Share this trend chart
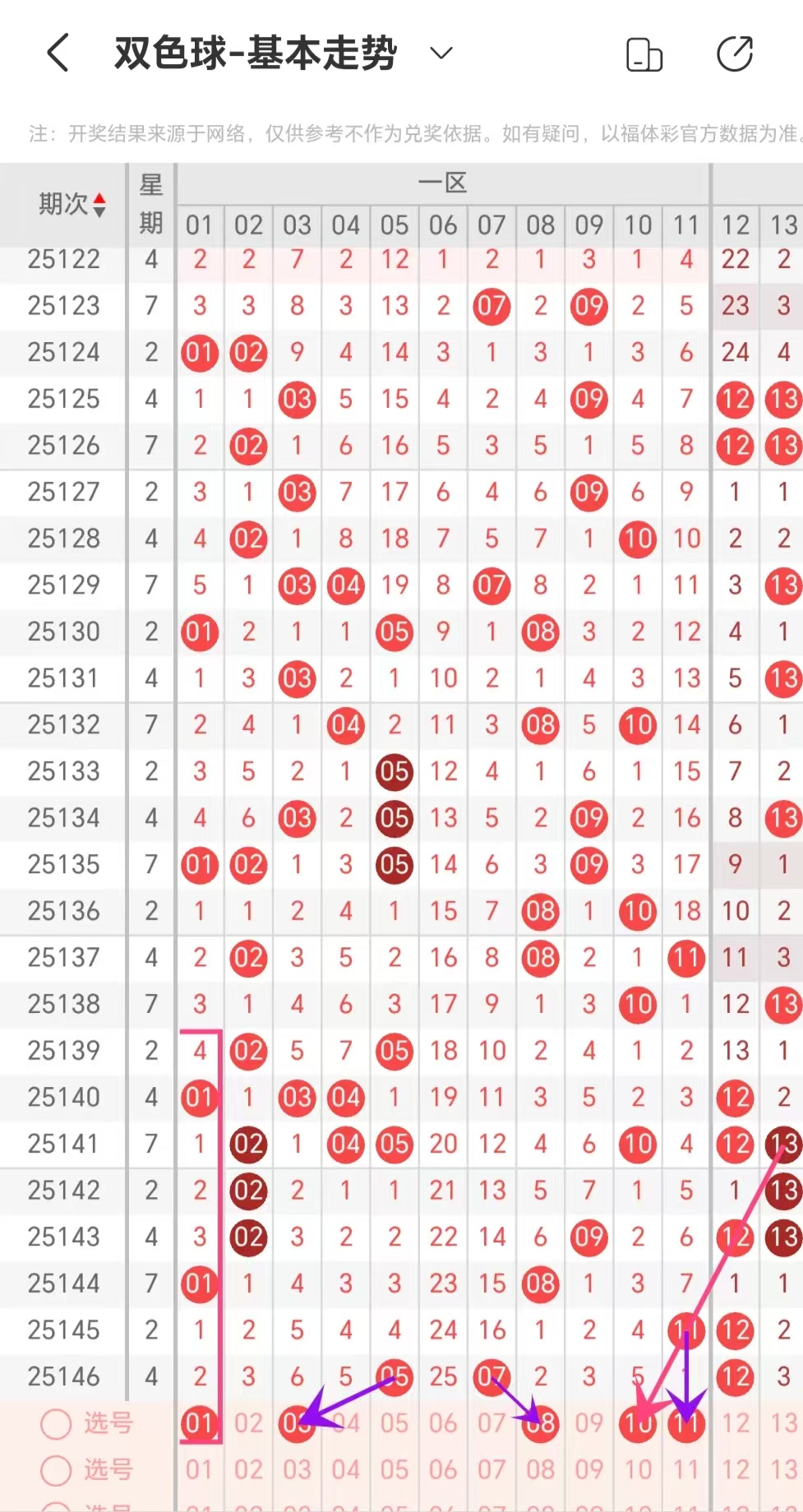803x1512 pixels. (734, 55)
